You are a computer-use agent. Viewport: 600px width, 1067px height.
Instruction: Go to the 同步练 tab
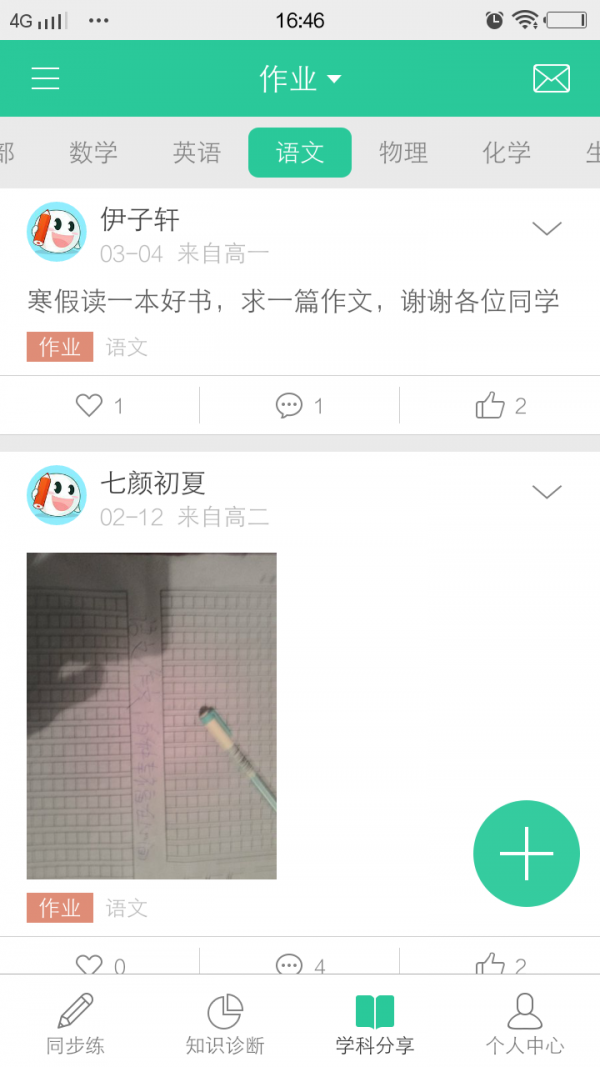(x=75, y=1024)
